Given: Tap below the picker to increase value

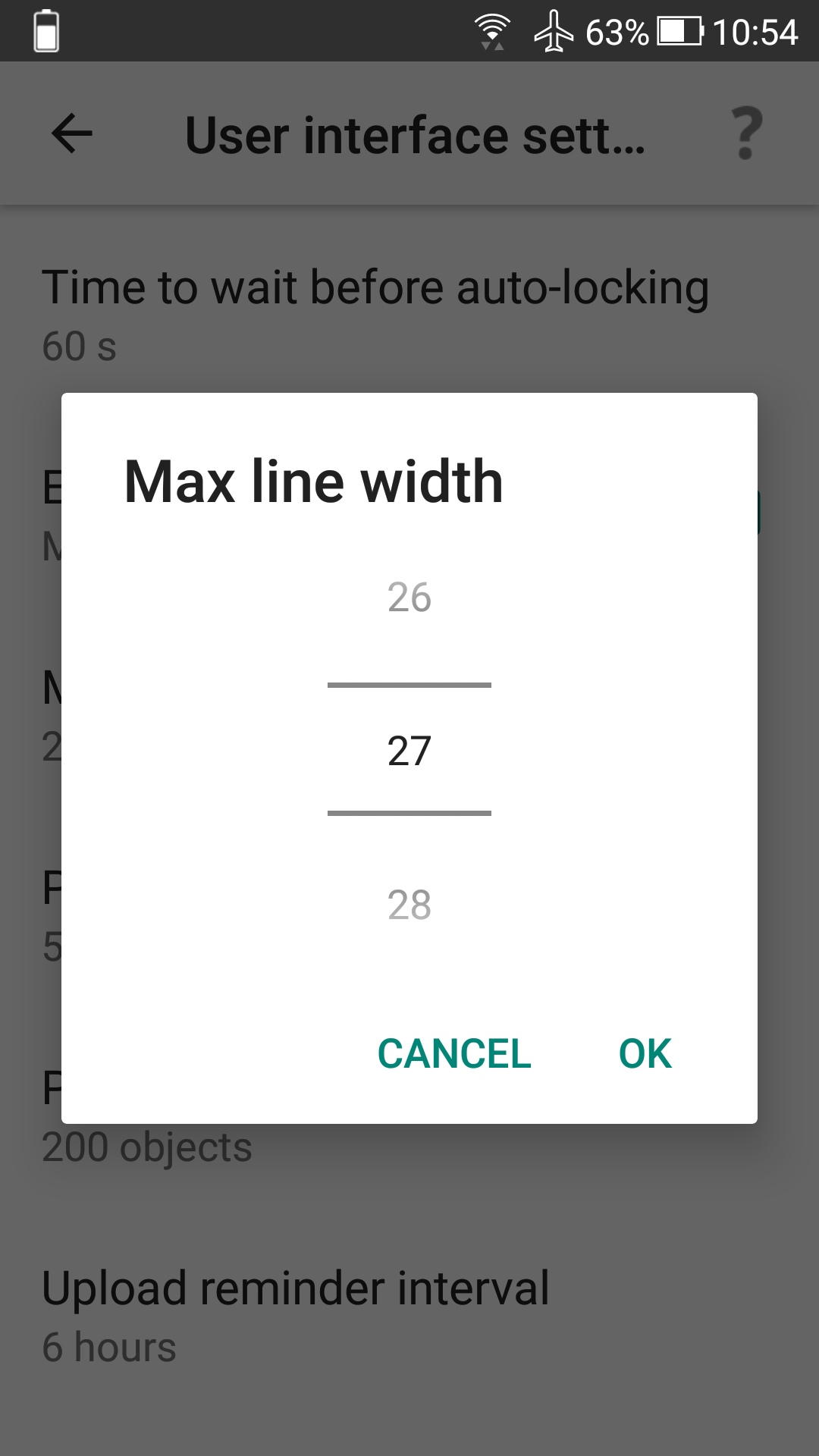Looking at the screenshot, I should point(409,904).
